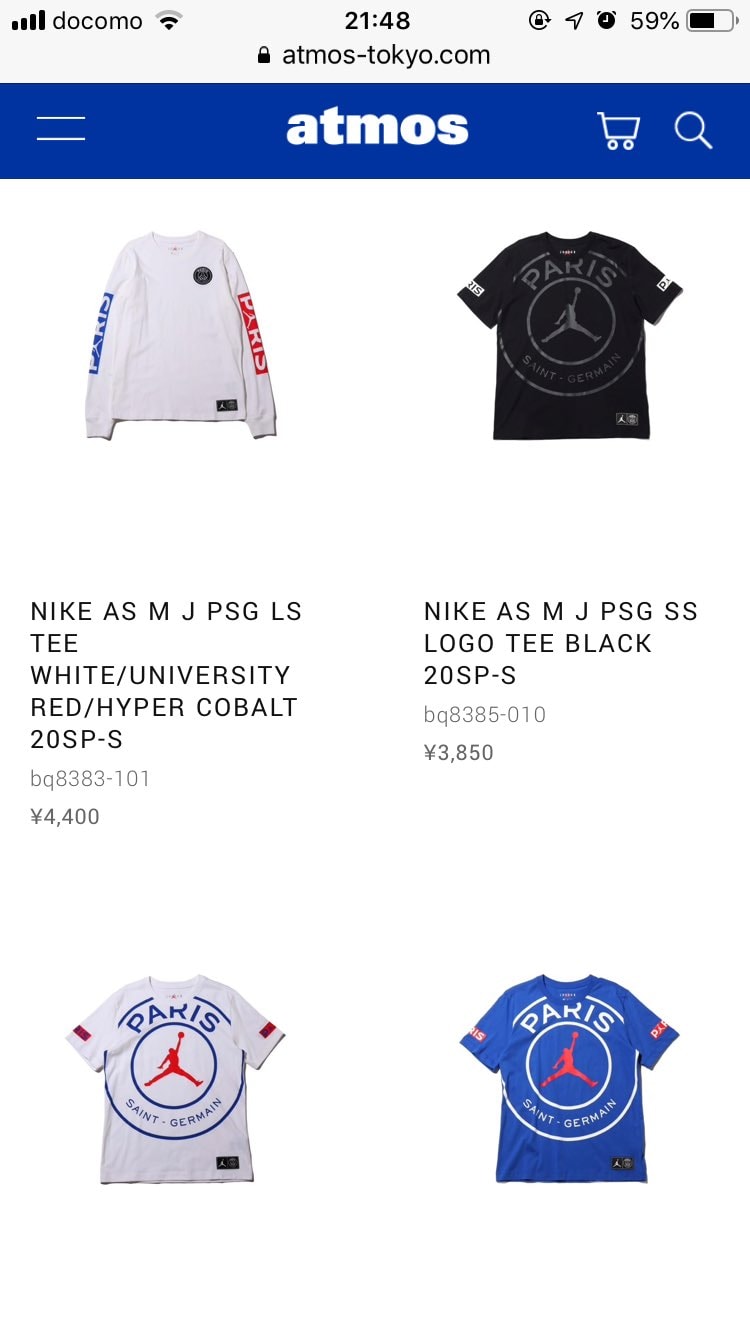The width and height of the screenshot is (750, 1334).
Task: View the white Paris Saint-Germain logo tee
Action: pos(176,1079)
